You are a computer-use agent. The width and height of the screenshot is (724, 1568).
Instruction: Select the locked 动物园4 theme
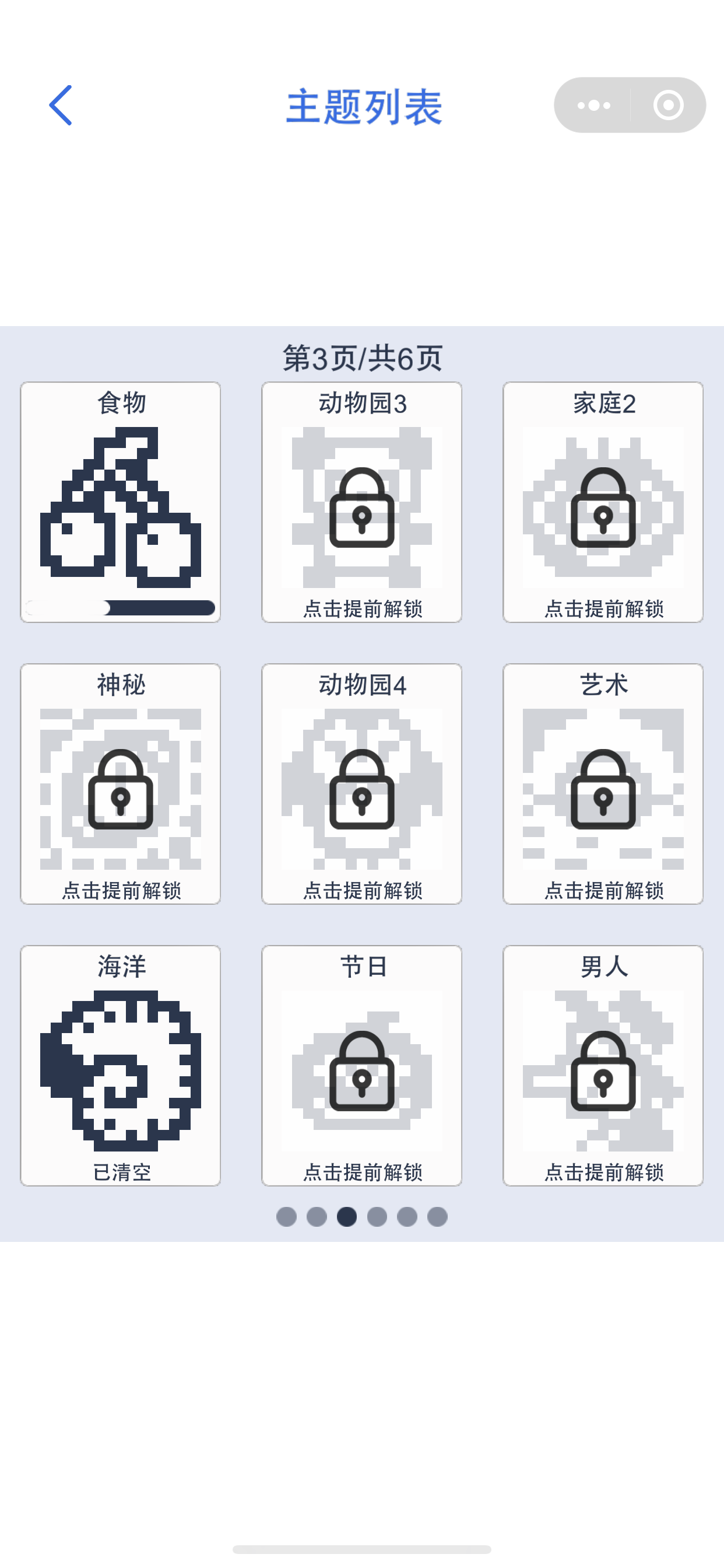click(x=362, y=784)
